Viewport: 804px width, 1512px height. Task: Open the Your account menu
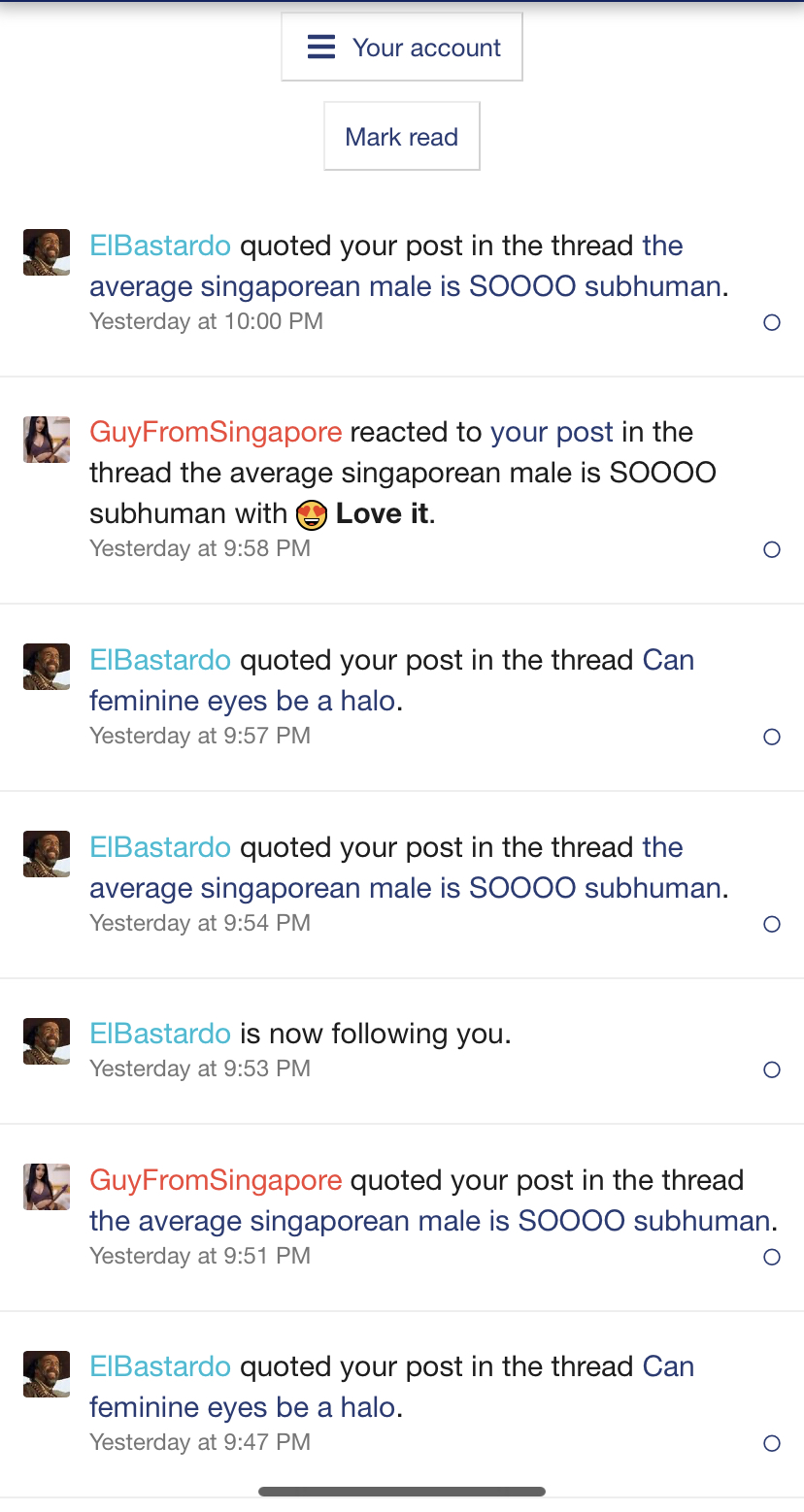pos(402,48)
